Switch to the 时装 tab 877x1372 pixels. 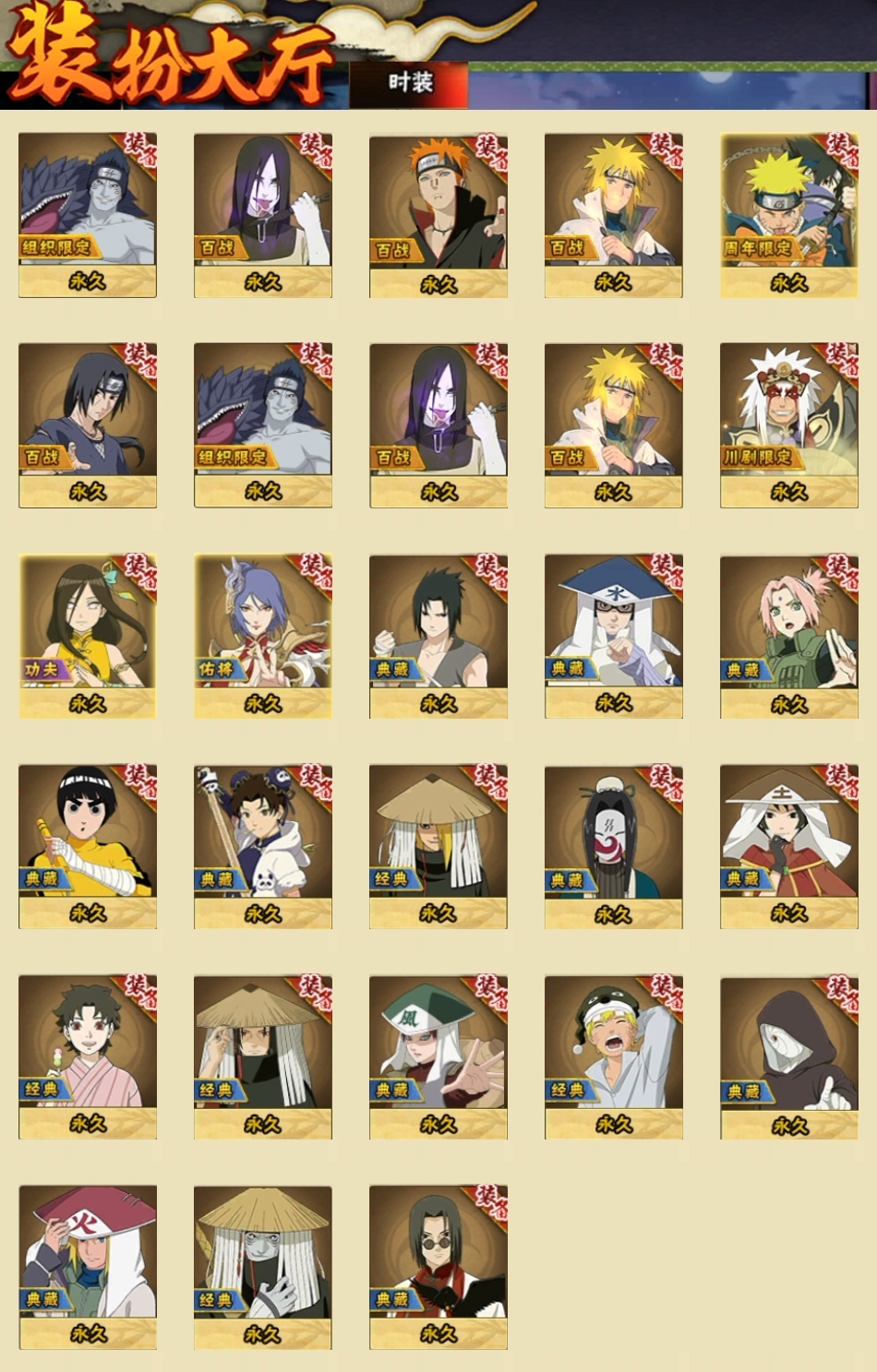pos(409,83)
